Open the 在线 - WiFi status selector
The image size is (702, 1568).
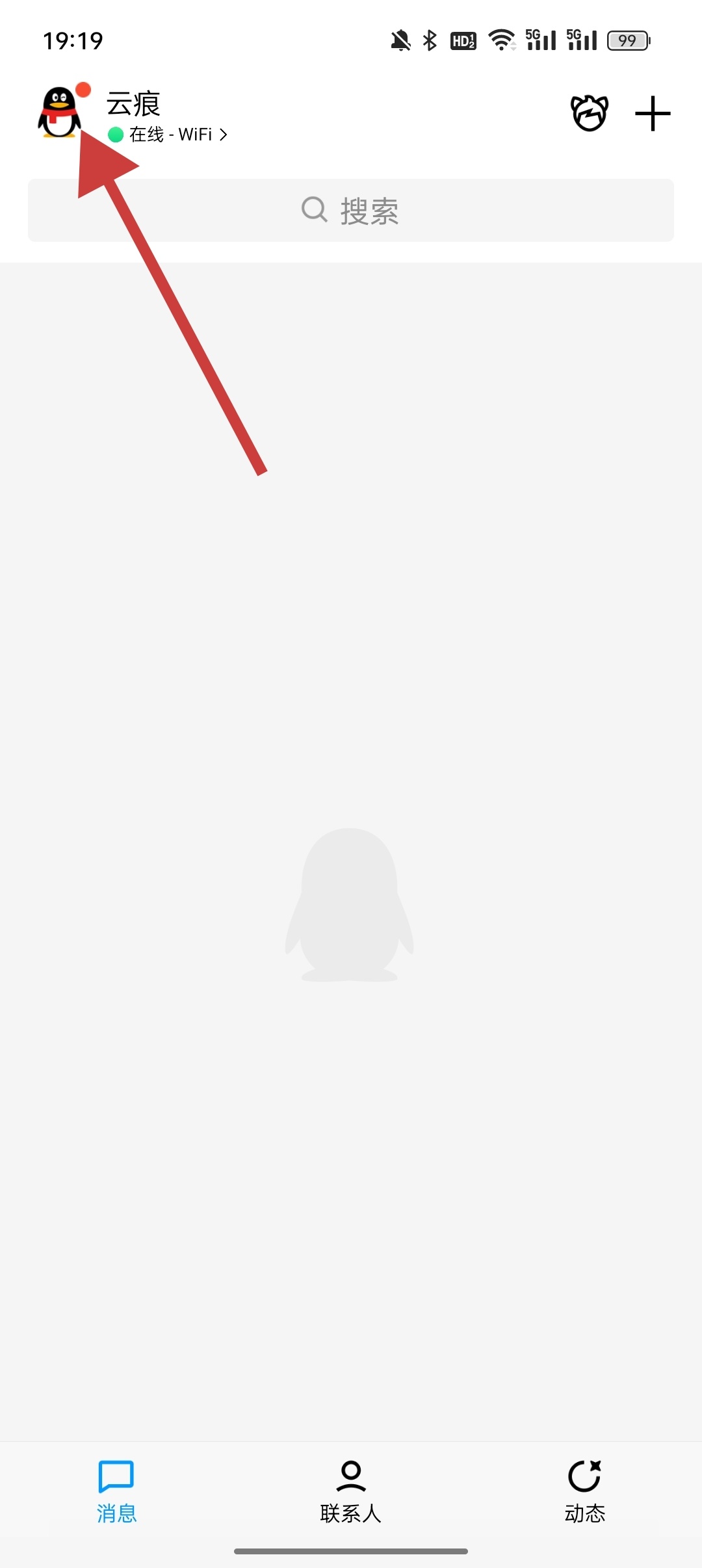point(169,135)
